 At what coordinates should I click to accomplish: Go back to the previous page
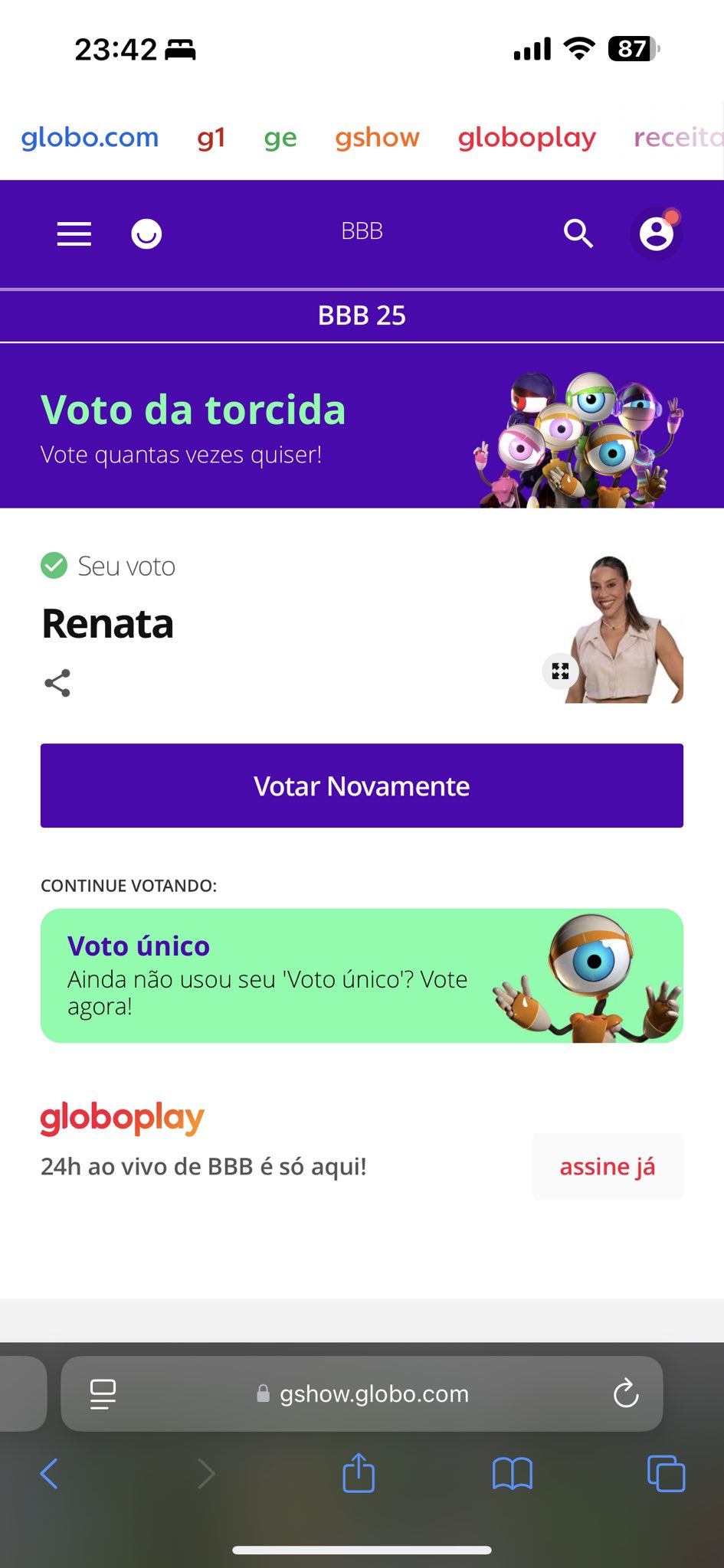point(49,1473)
